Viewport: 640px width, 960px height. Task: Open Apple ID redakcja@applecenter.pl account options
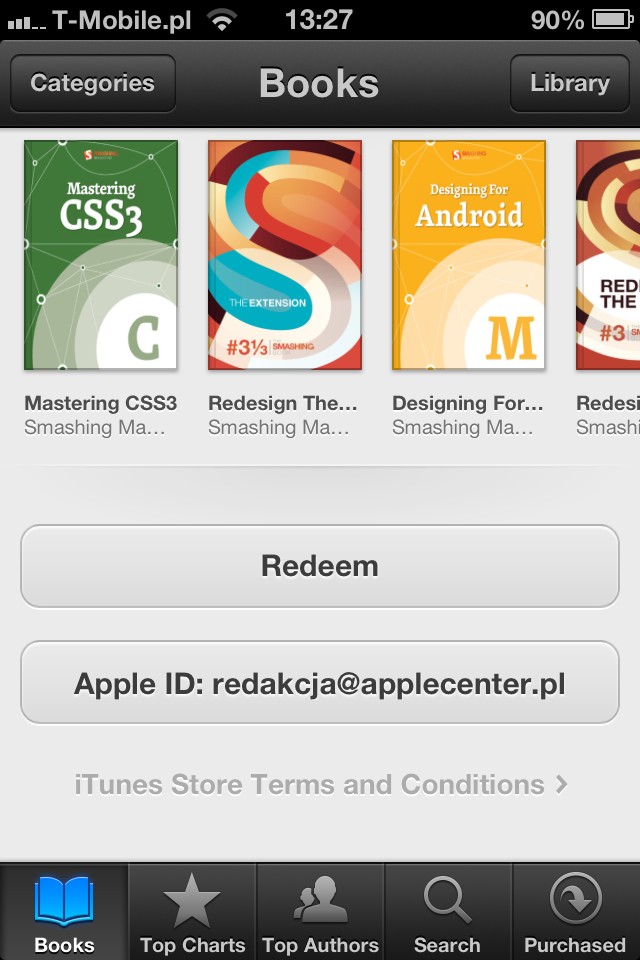point(320,683)
